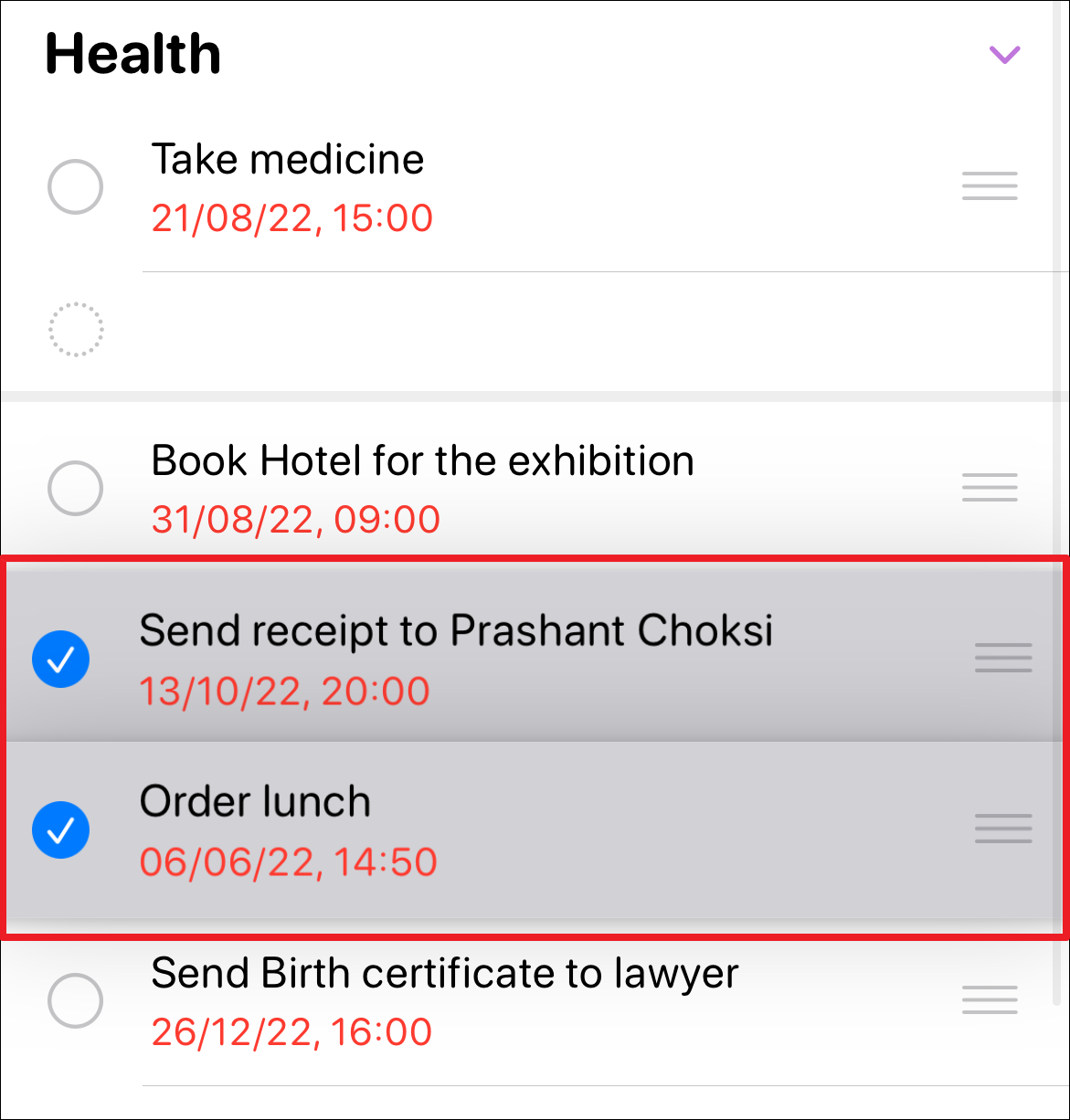Uncheck the Order lunch reminder
This screenshot has width=1070, height=1120.
tap(60, 830)
